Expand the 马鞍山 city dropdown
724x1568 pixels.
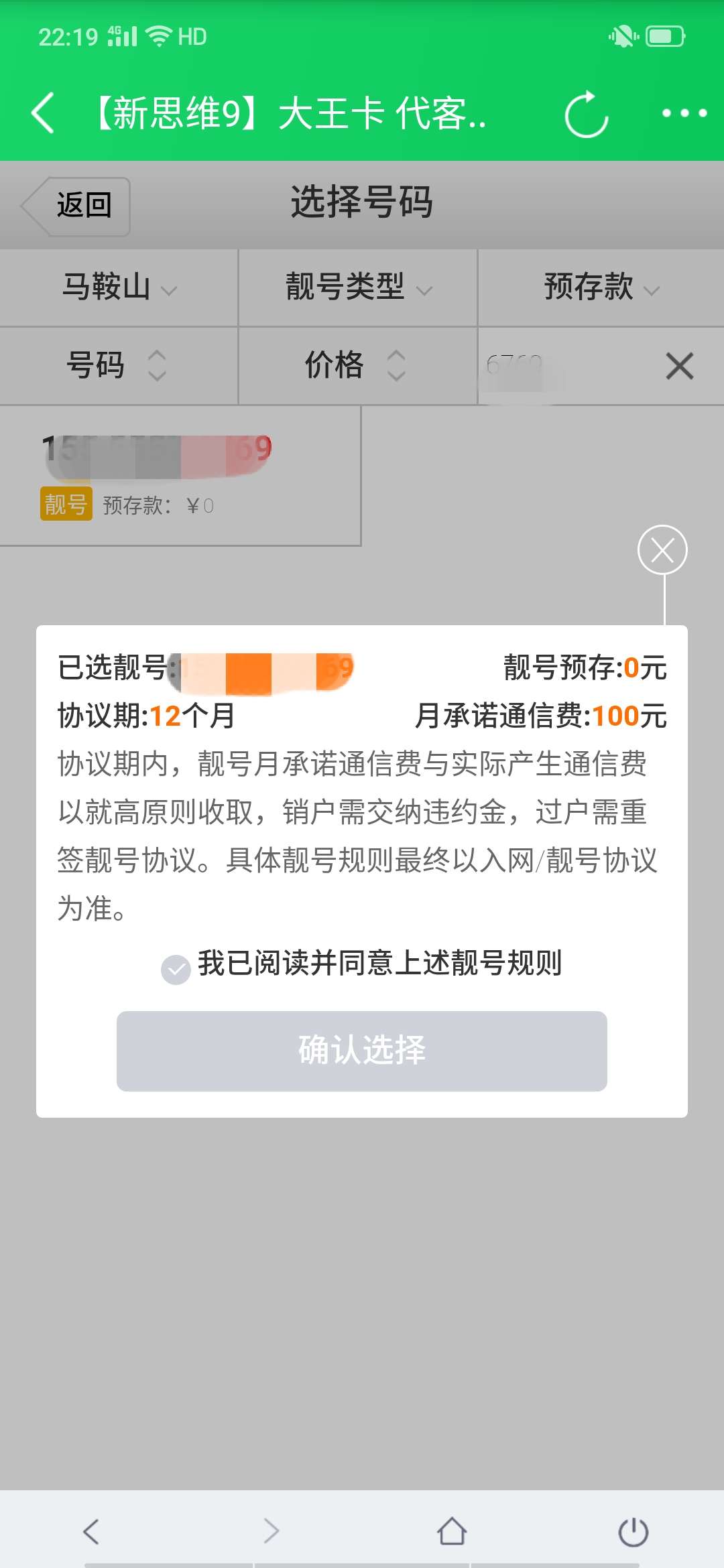pos(119,288)
